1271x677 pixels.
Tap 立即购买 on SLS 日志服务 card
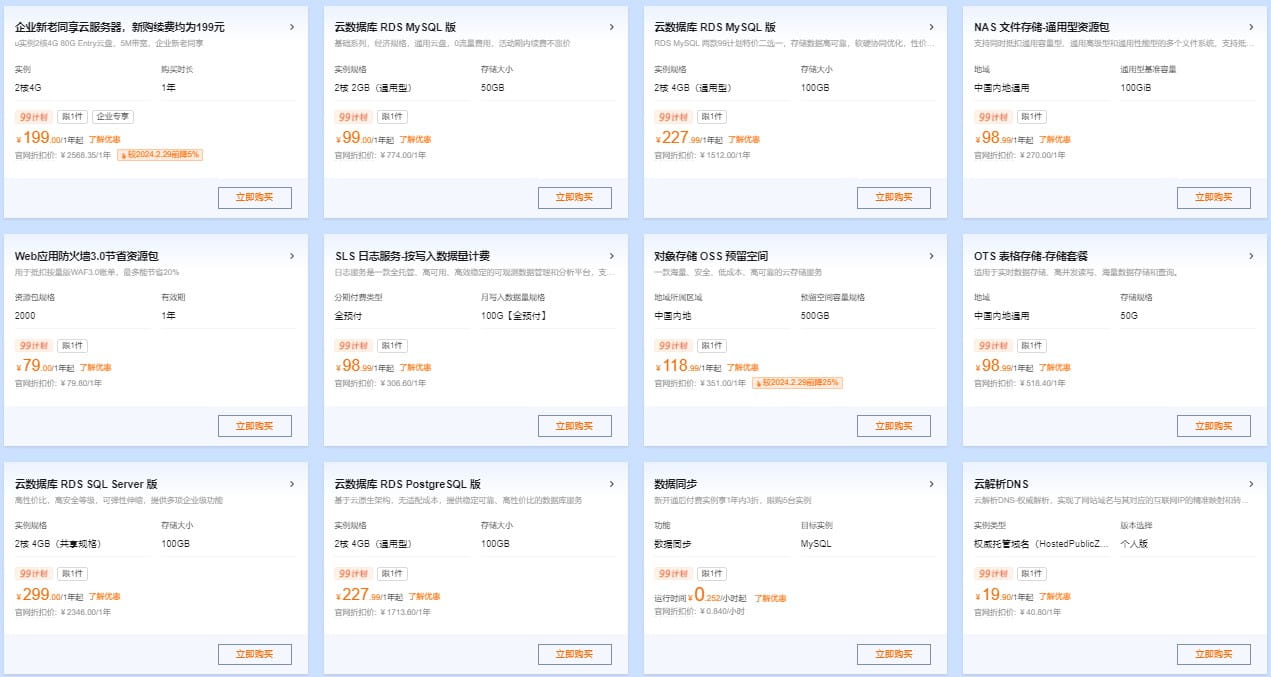[574, 426]
